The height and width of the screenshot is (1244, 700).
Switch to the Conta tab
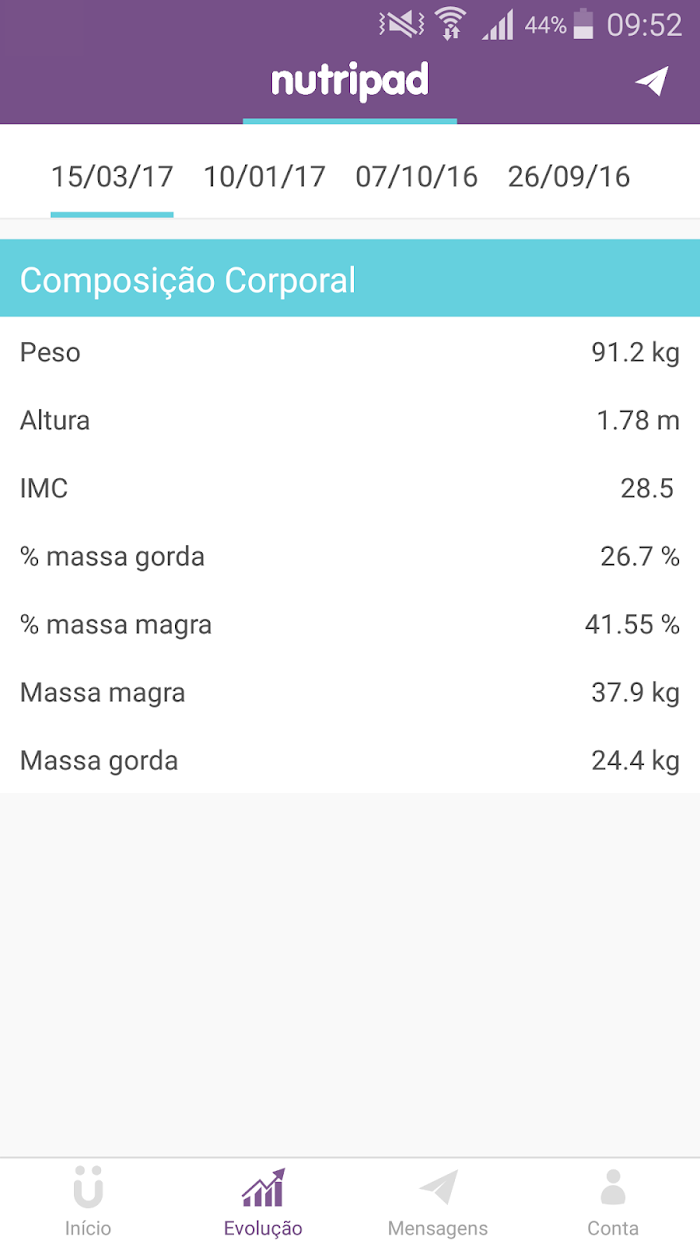point(613,1201)
